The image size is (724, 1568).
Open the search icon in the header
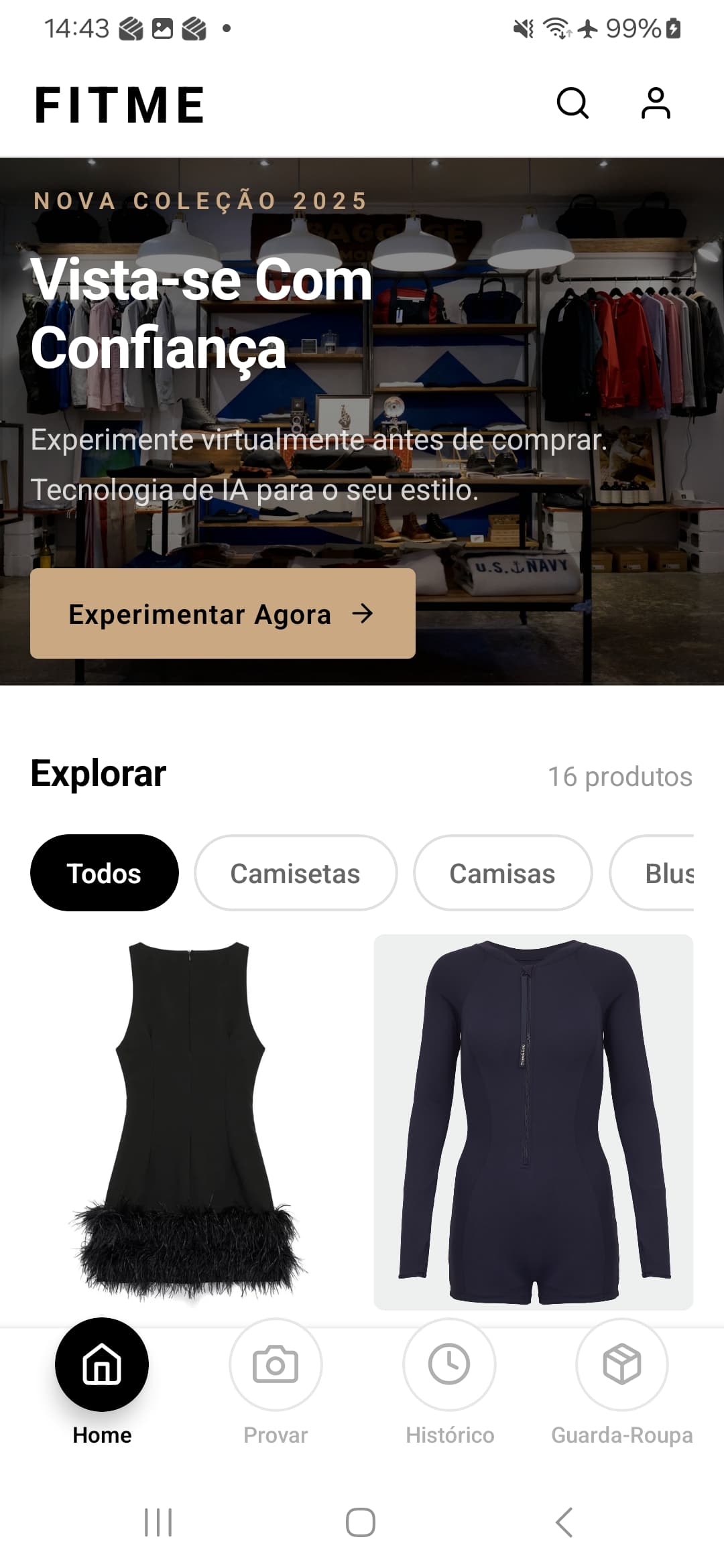click(x=572, y=103)
